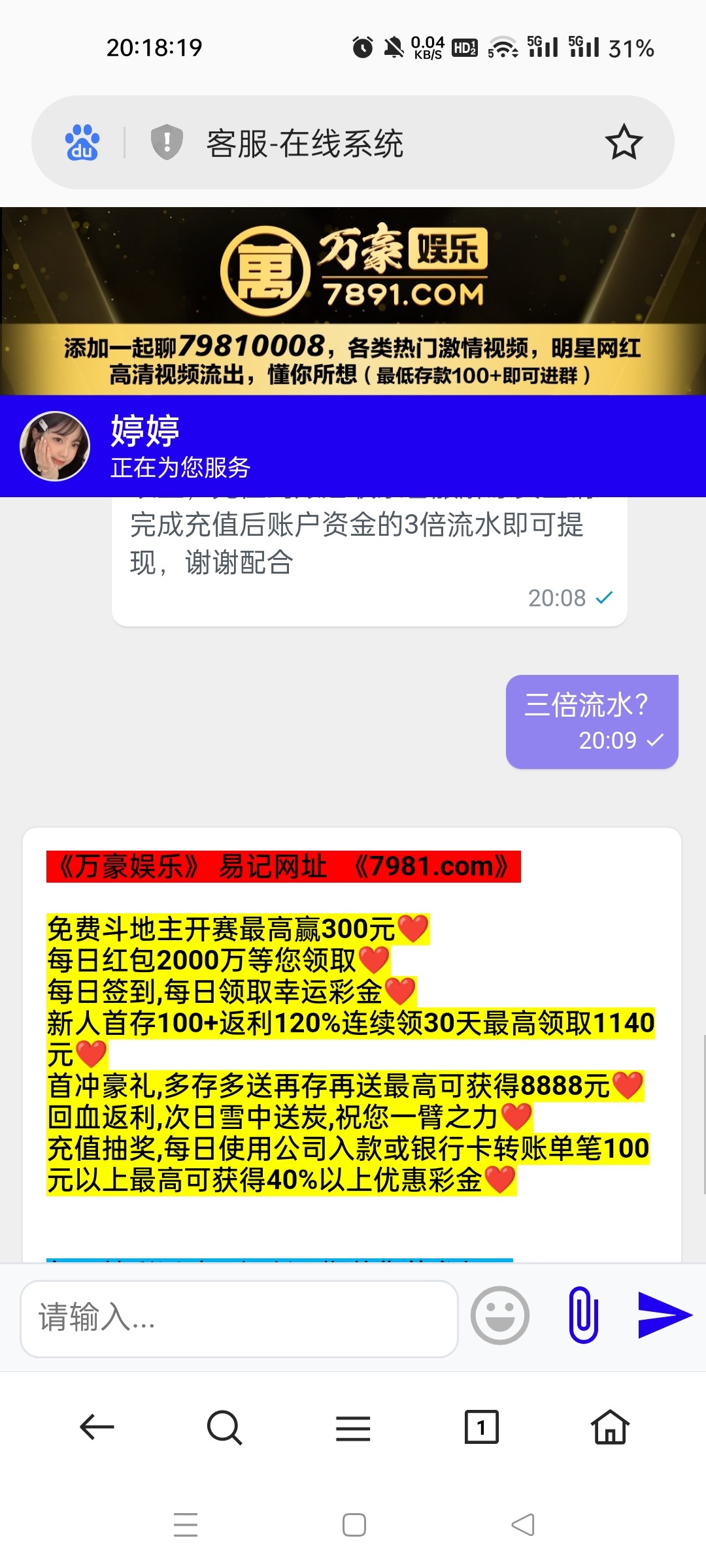Open the browser menu button
This screenshot has height=1568, width=706.
click(x=353, y=1428)
